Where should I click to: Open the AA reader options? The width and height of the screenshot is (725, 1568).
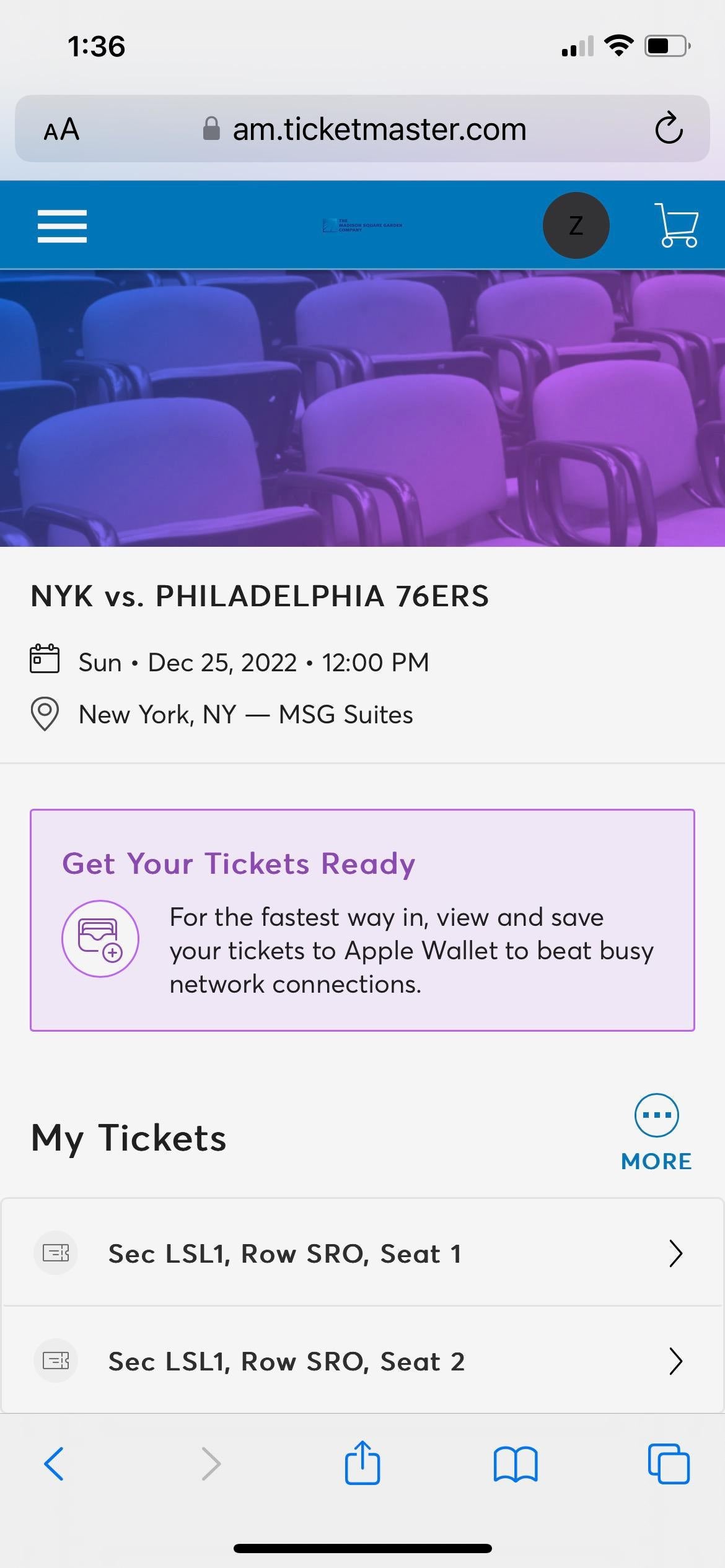61,129
